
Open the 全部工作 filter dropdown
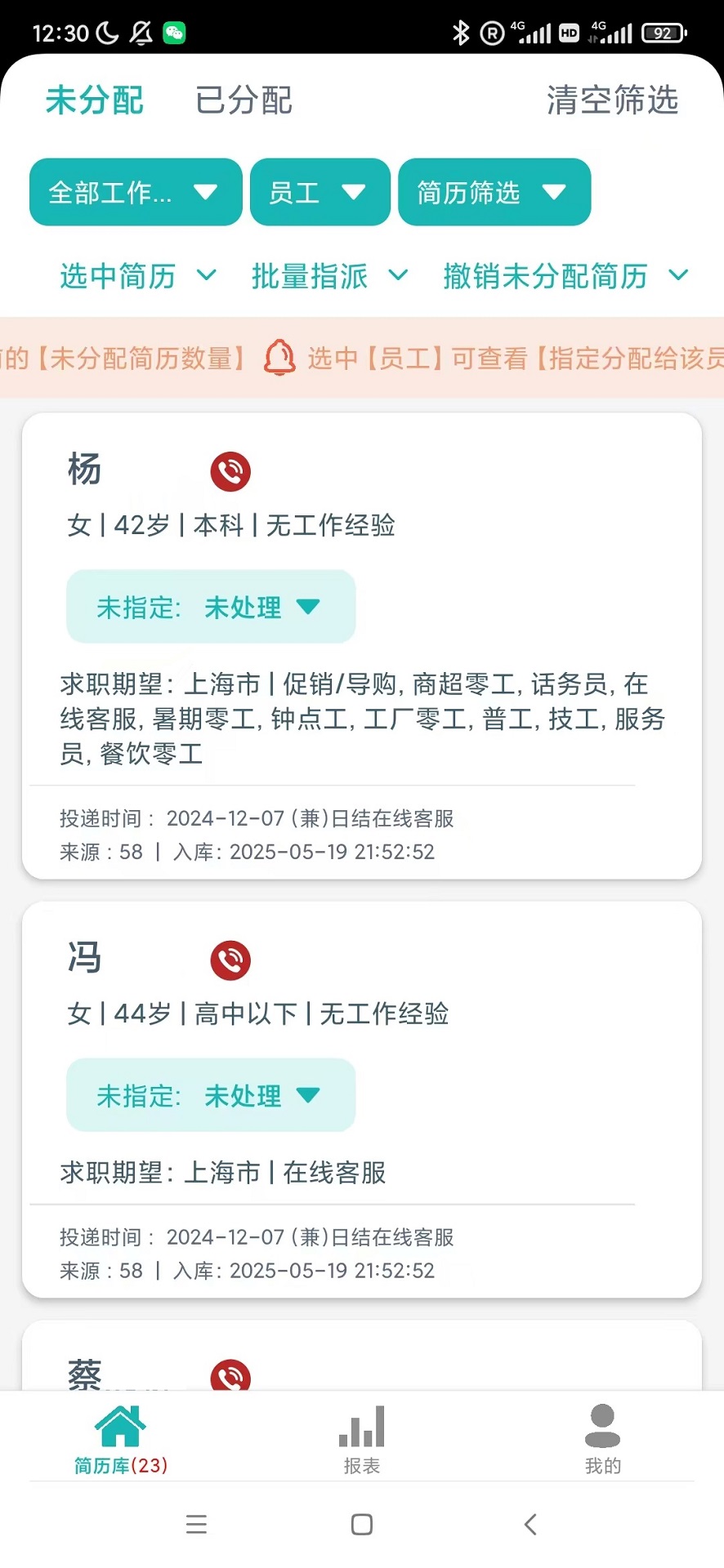(x=135, y=192)
